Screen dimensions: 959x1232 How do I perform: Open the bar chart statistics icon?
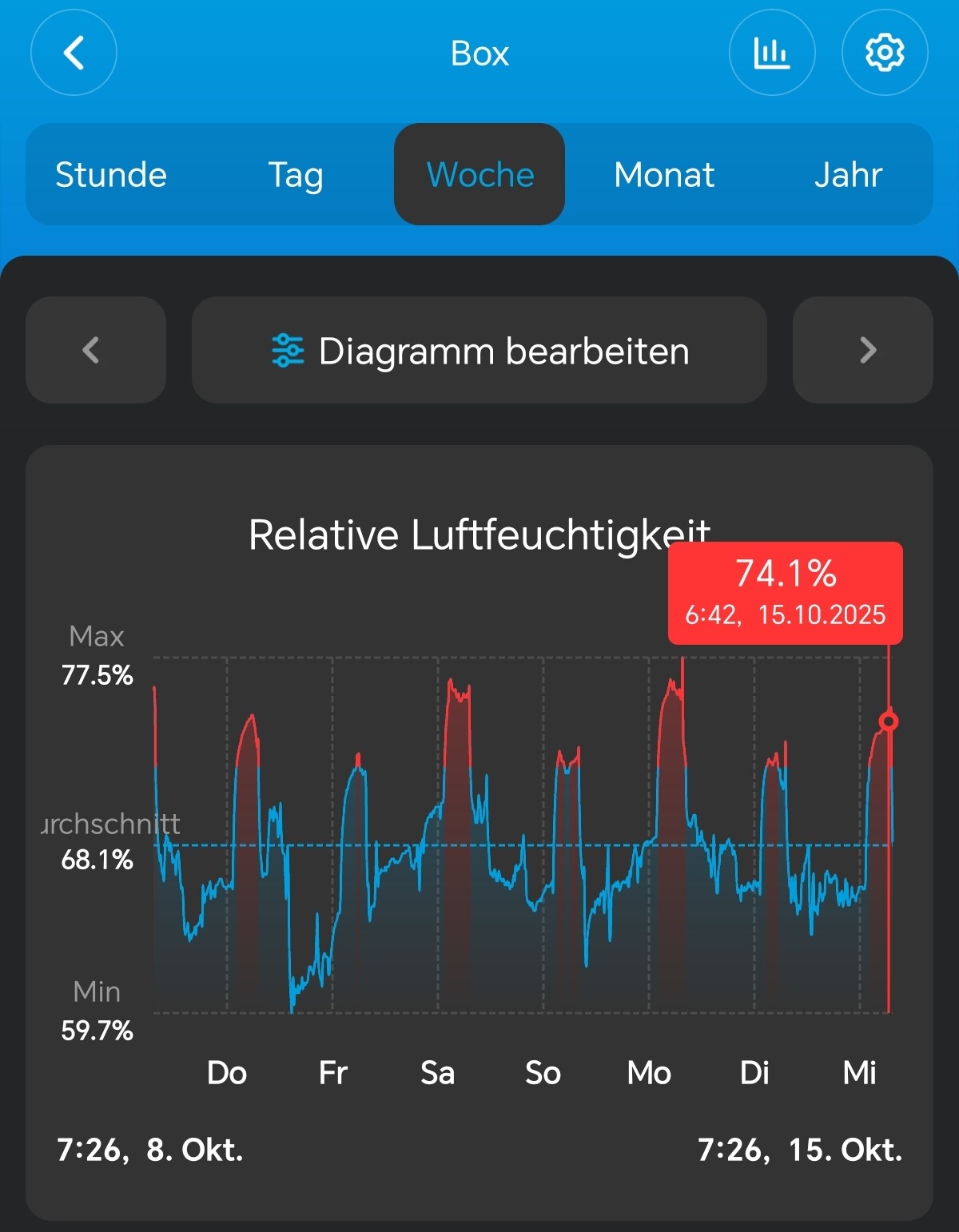tap(771, 53)
